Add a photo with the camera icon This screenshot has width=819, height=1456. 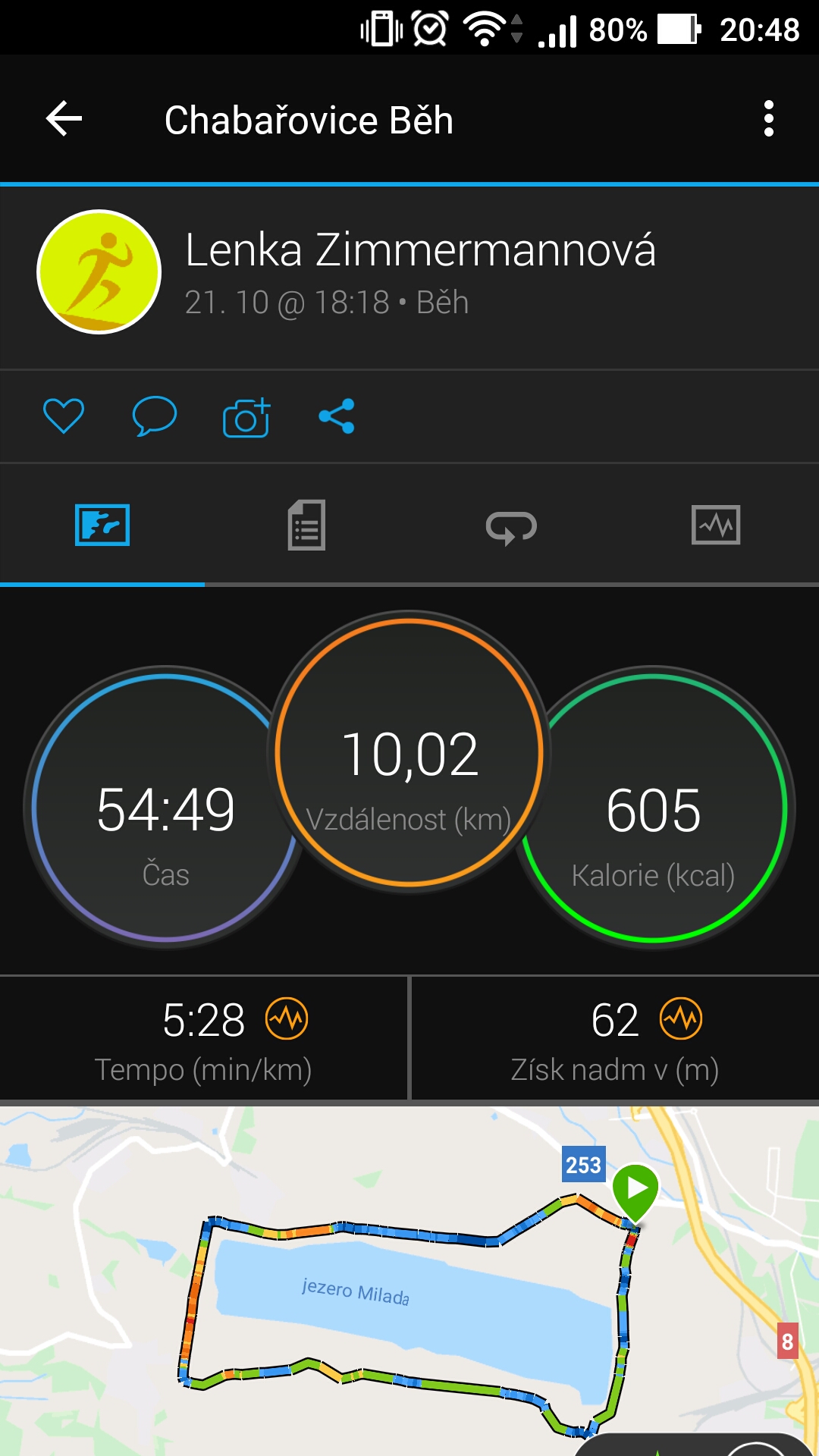pos(246,417)
